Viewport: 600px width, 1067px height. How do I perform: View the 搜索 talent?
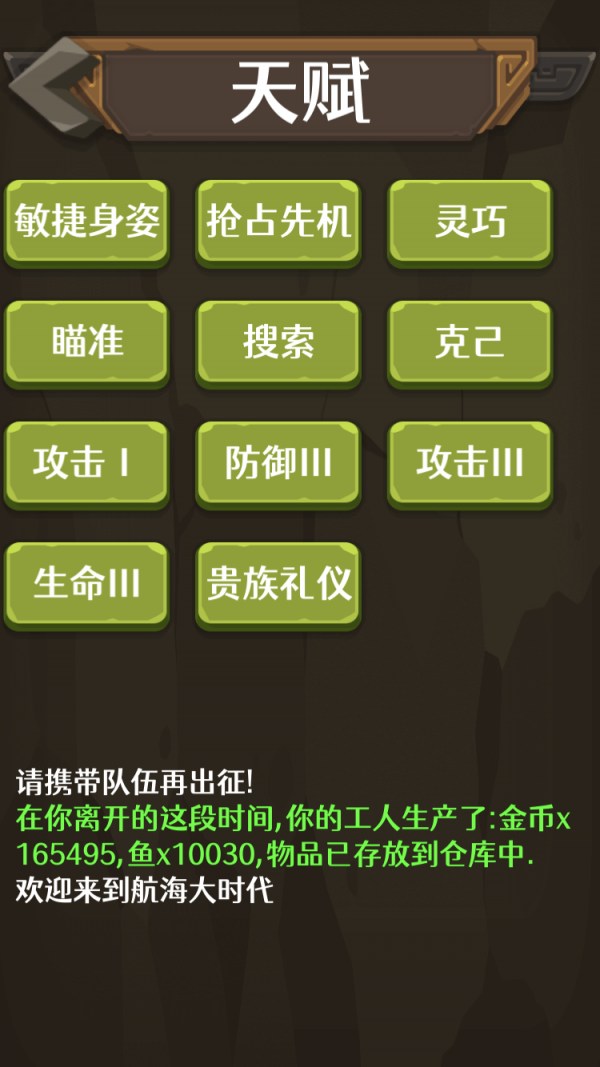pos(278,343)
